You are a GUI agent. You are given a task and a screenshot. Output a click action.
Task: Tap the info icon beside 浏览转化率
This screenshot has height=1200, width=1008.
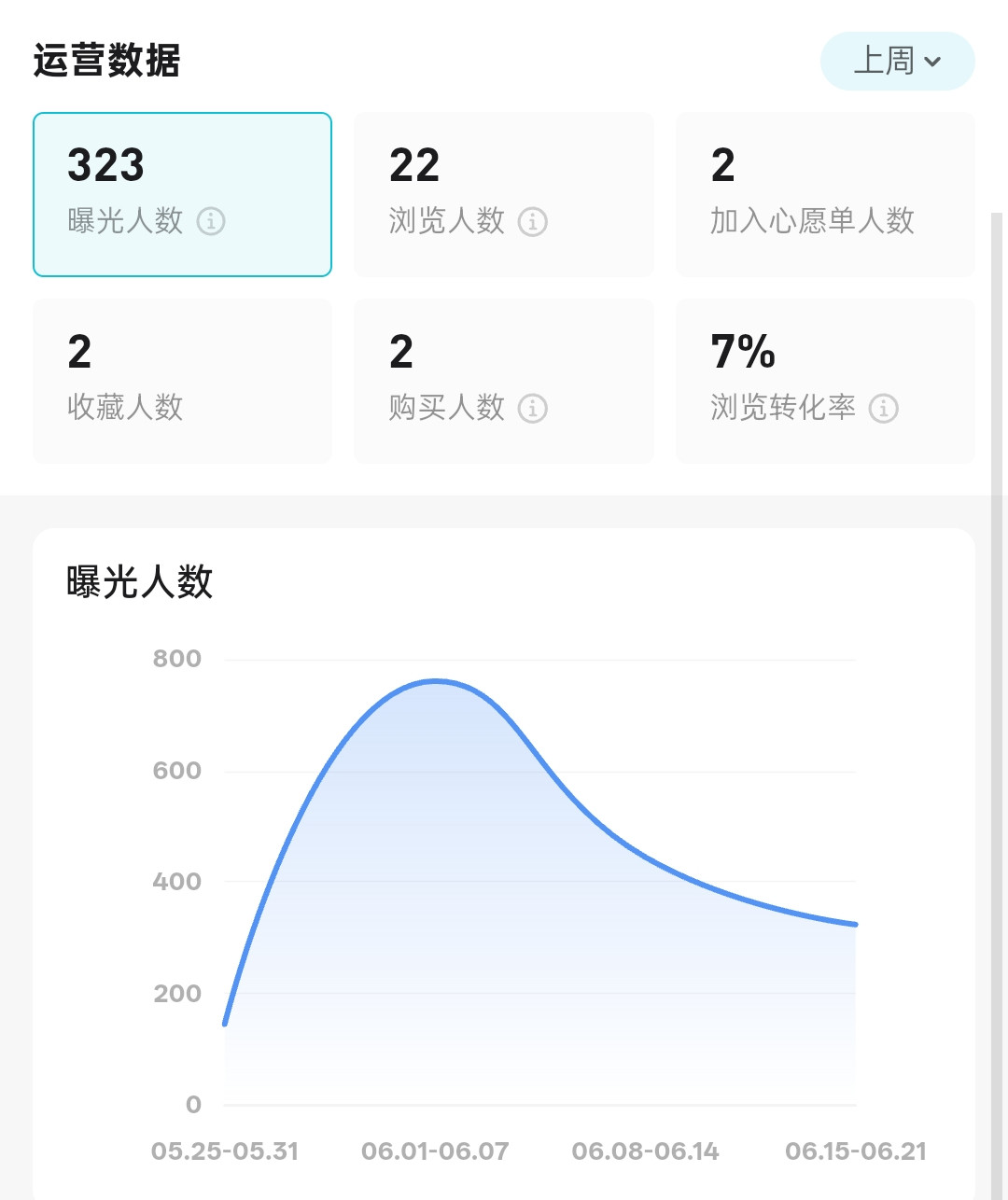click(x=884, y=409)
